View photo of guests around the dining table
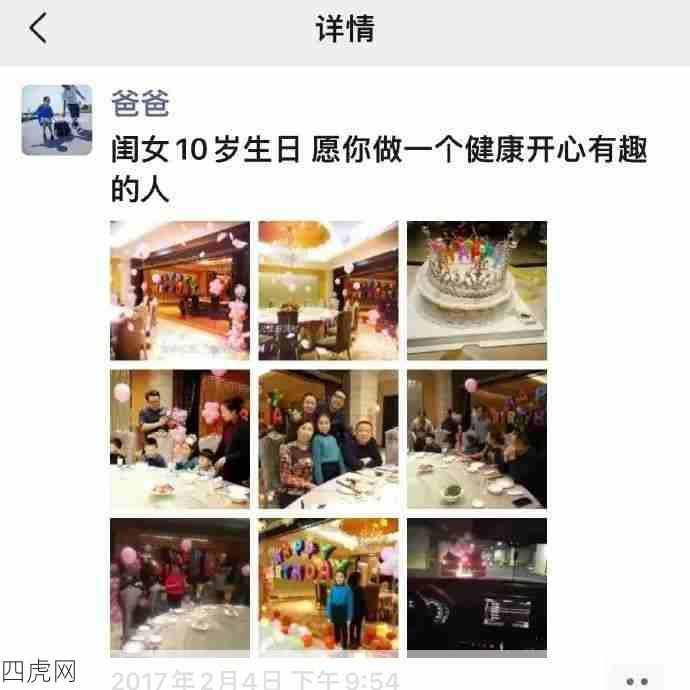The image size is (690, 690). [x=476, y=439]
